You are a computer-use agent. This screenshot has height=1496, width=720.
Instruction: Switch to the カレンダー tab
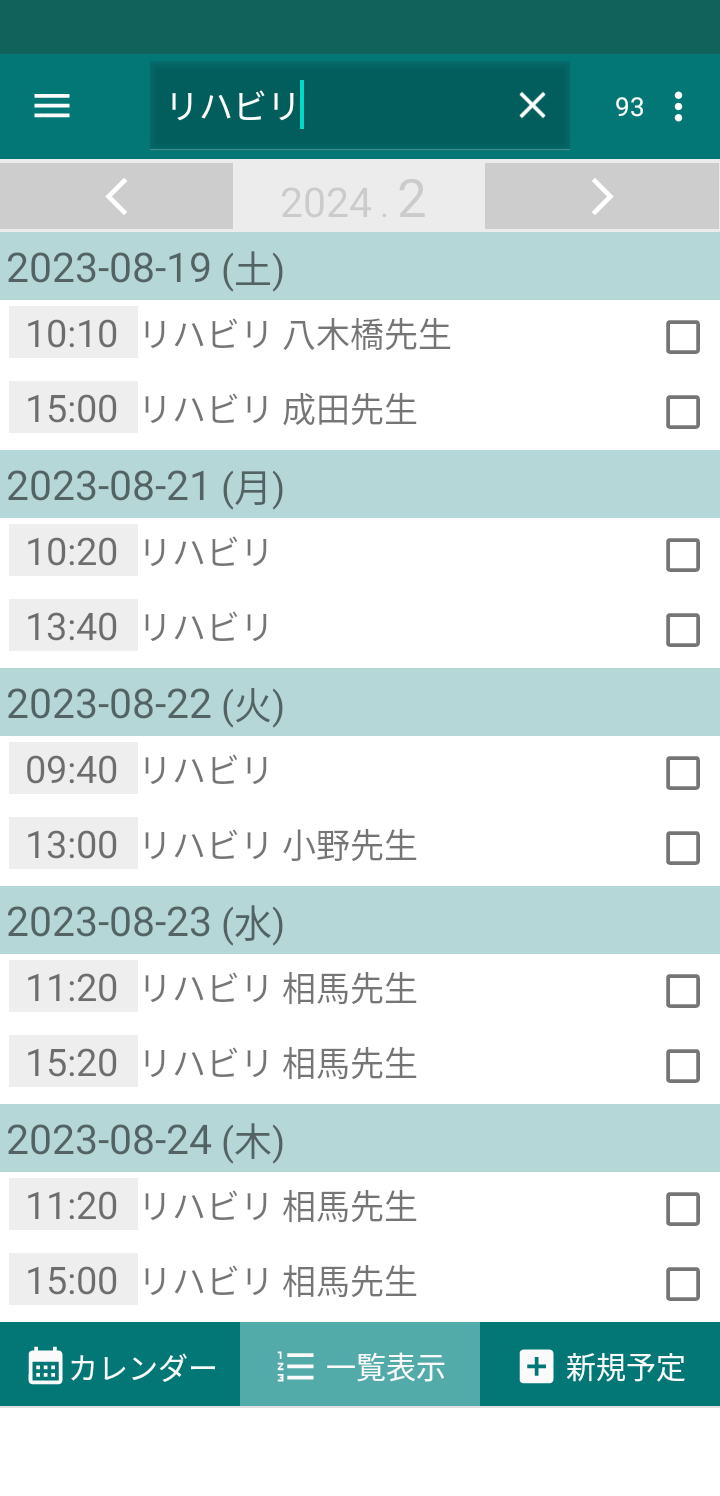pos(120,1365)
